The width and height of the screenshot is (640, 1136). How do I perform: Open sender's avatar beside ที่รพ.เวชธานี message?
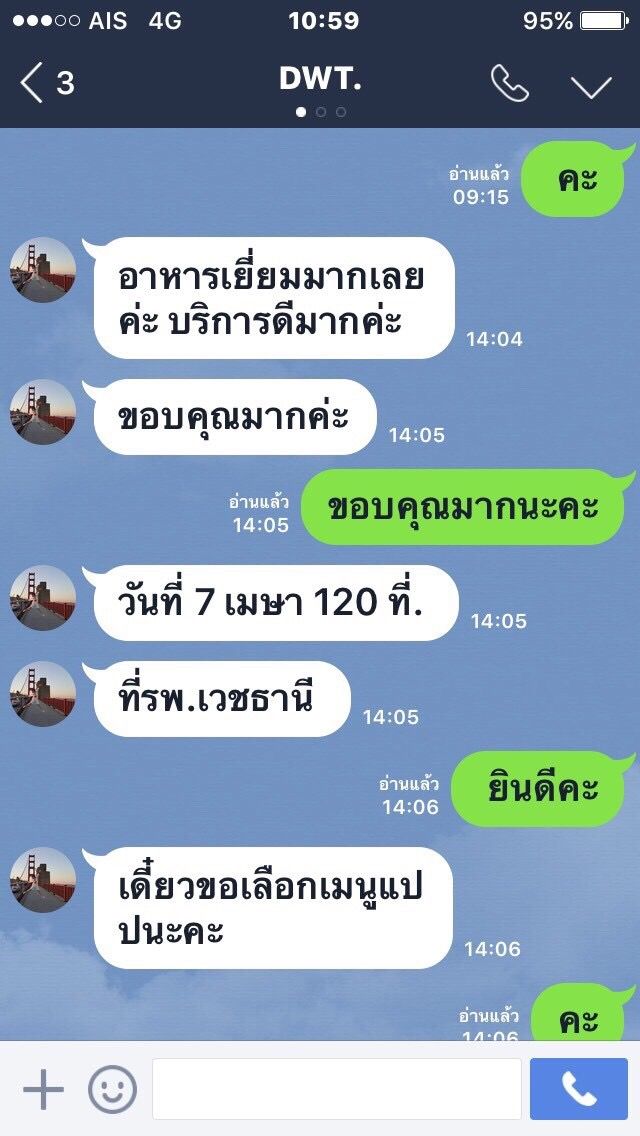tap(43, 694)
